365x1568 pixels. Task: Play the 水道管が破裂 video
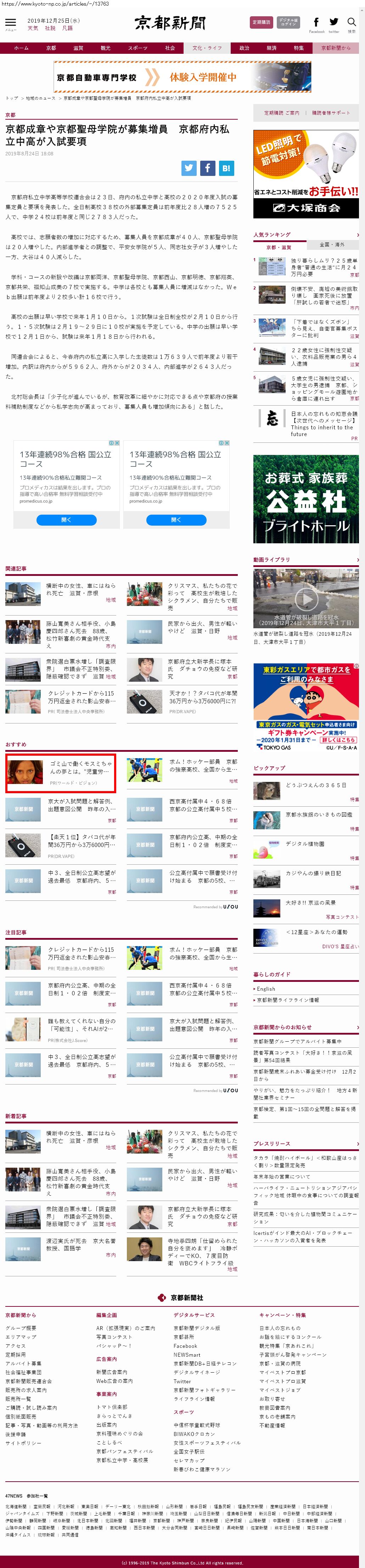(306, 600)
